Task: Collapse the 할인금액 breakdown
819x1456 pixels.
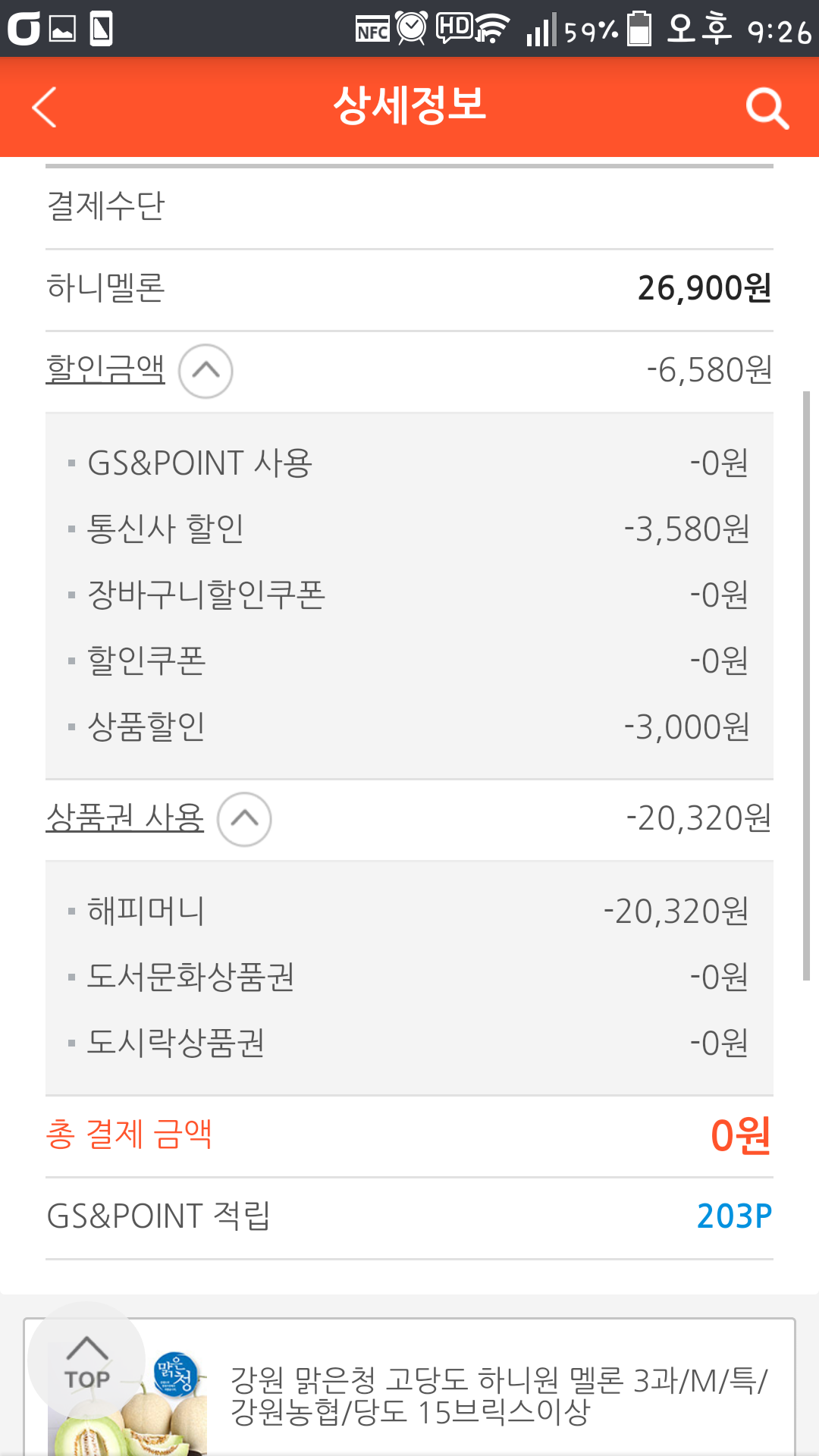Action: [x=206, y=371]
